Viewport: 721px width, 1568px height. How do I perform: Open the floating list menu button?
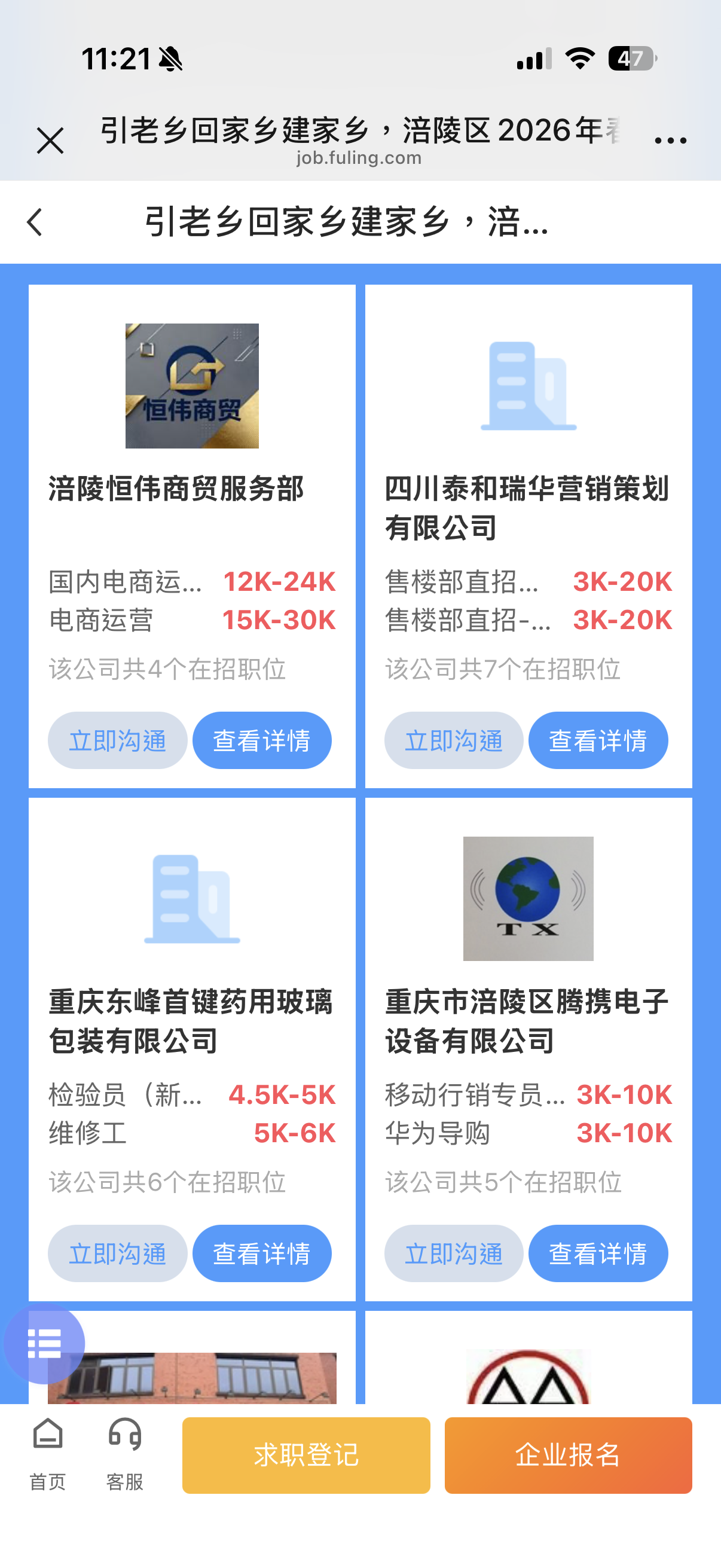tap(44, 1343)
